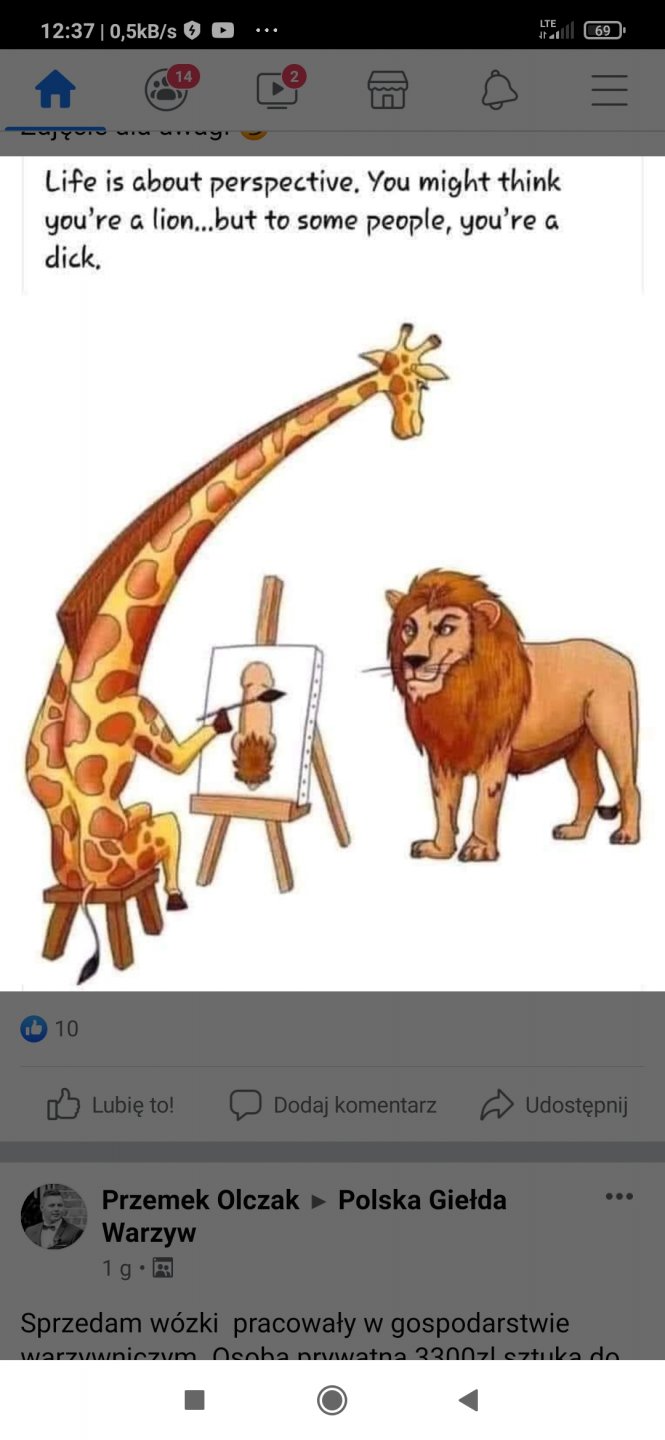Viewport: 665px width, 1440px height.
Task: Open Przemek Olczak's profile picture
Action: point(54,1217)
